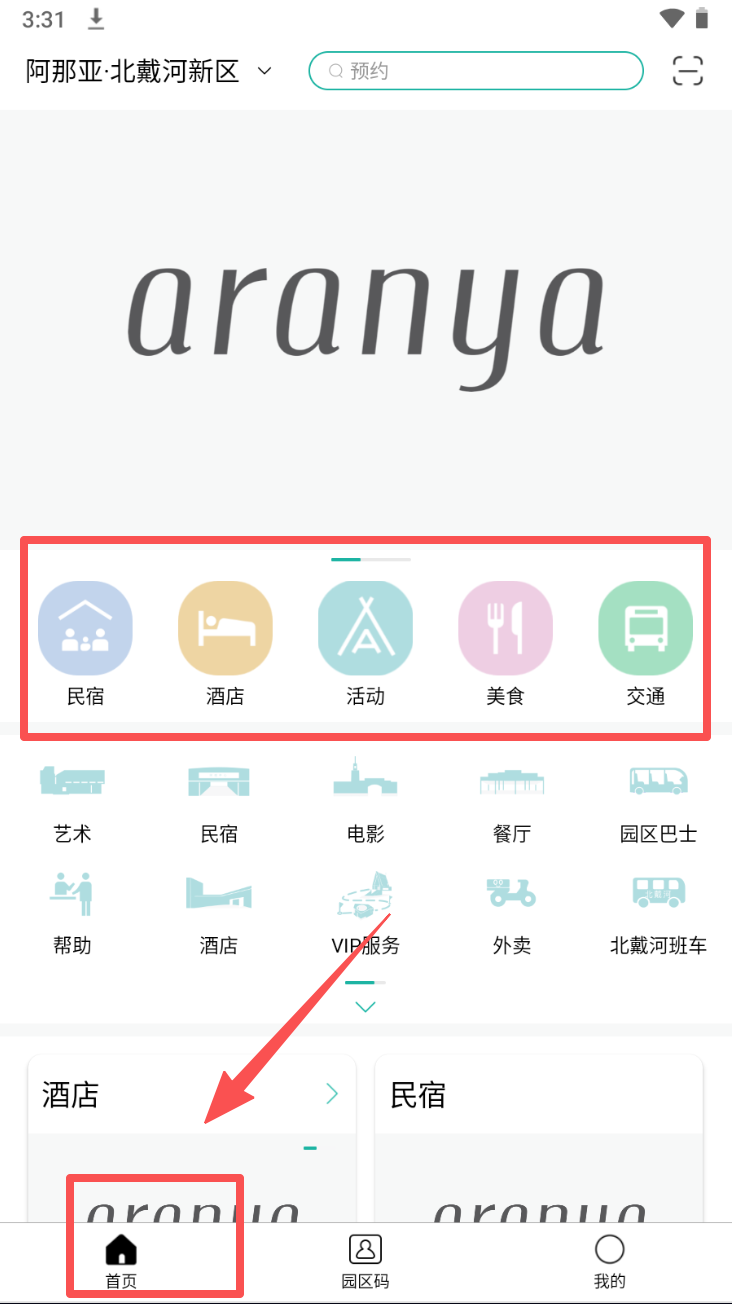732x1304 pixels.
Task: Open 园区巴士 service
Action: coord(658,801)
